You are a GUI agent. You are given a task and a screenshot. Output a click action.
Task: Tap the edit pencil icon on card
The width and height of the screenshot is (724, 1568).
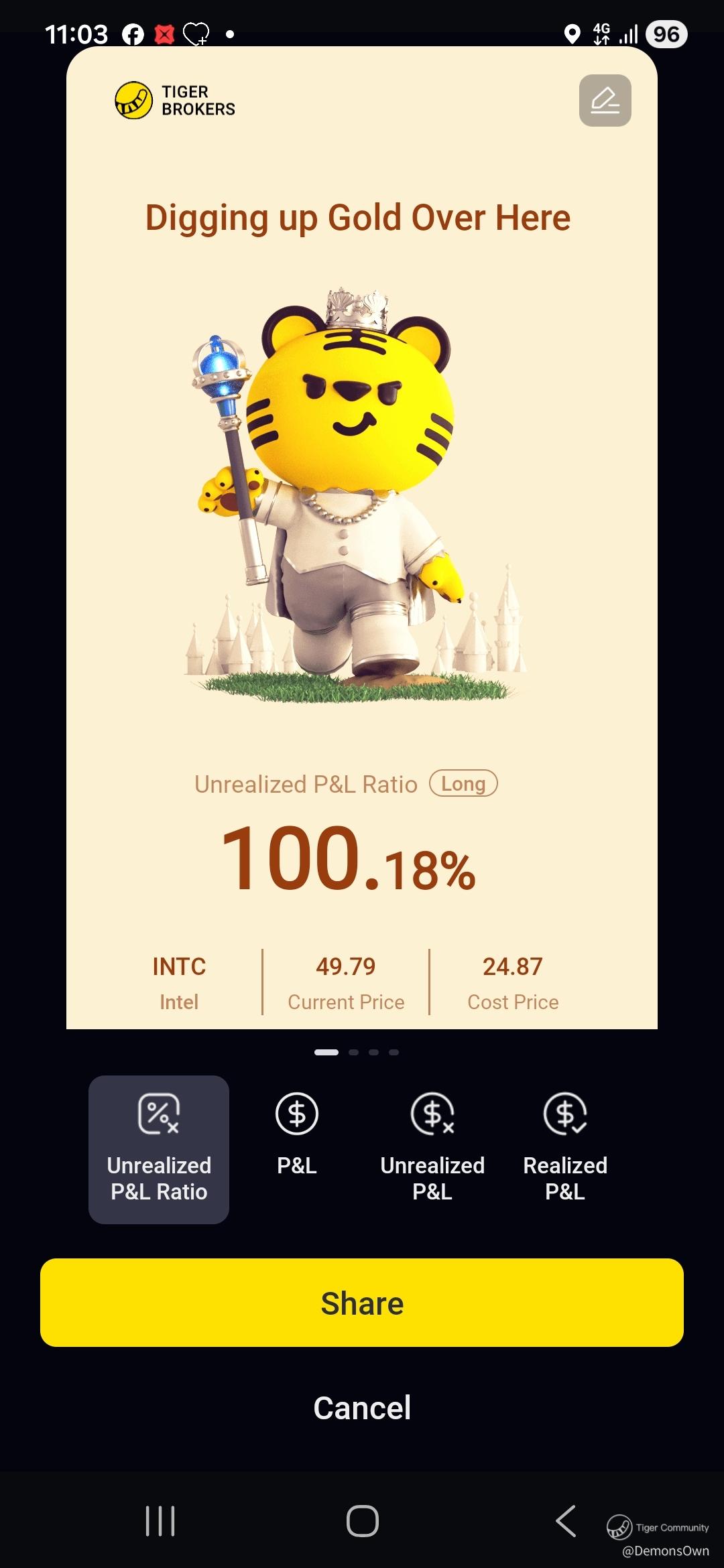pyautogui.click(x=605, y=101)
